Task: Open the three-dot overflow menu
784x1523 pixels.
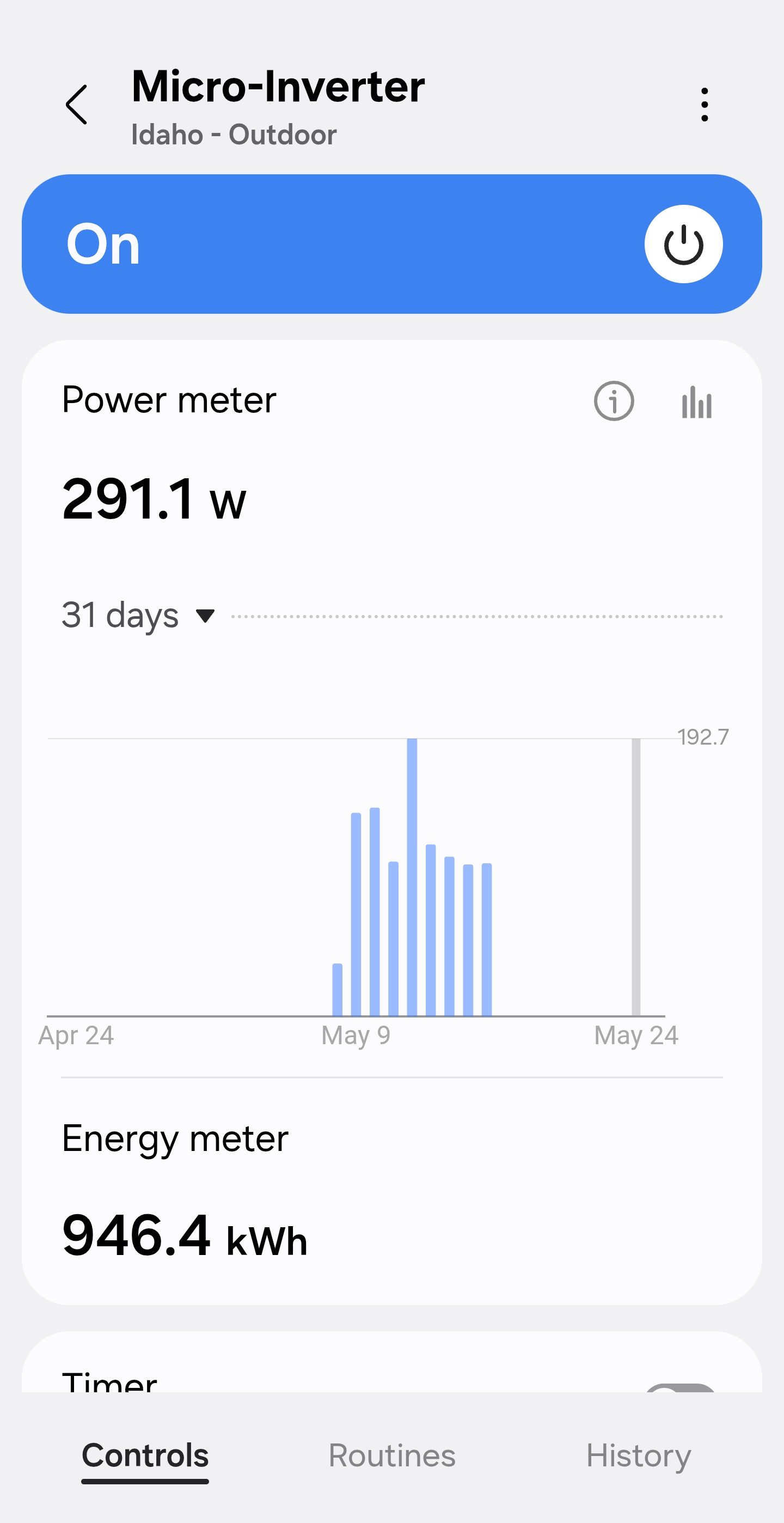Action: click(x=705, y=105)
